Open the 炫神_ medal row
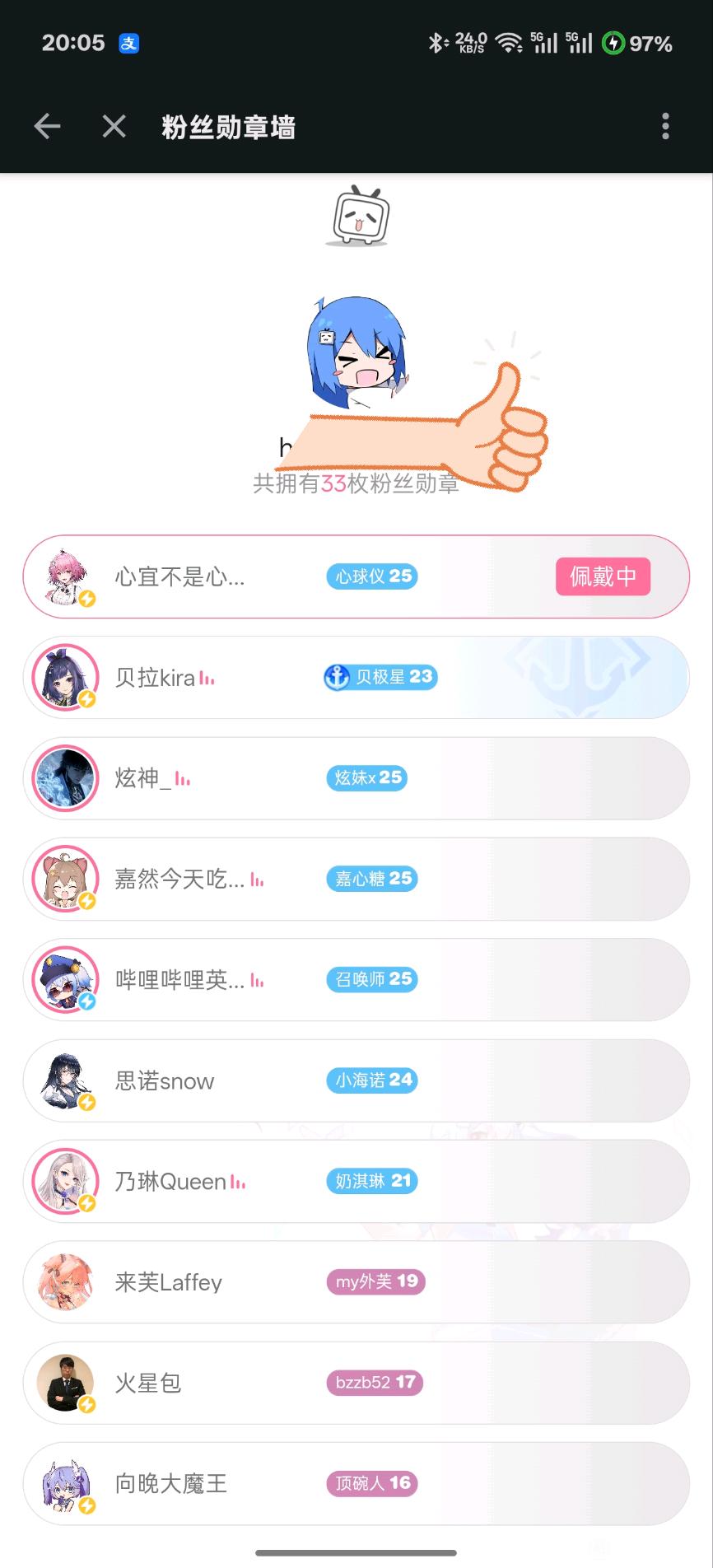Screen dimensions: 713x1568 coord(356,778)
